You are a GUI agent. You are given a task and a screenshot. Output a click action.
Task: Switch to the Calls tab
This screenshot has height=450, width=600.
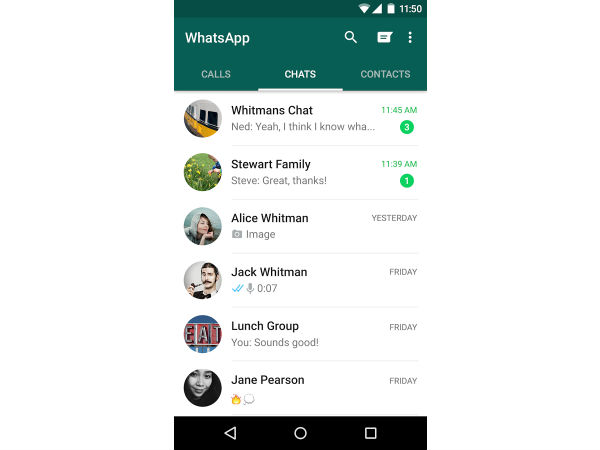click(216, 74)
